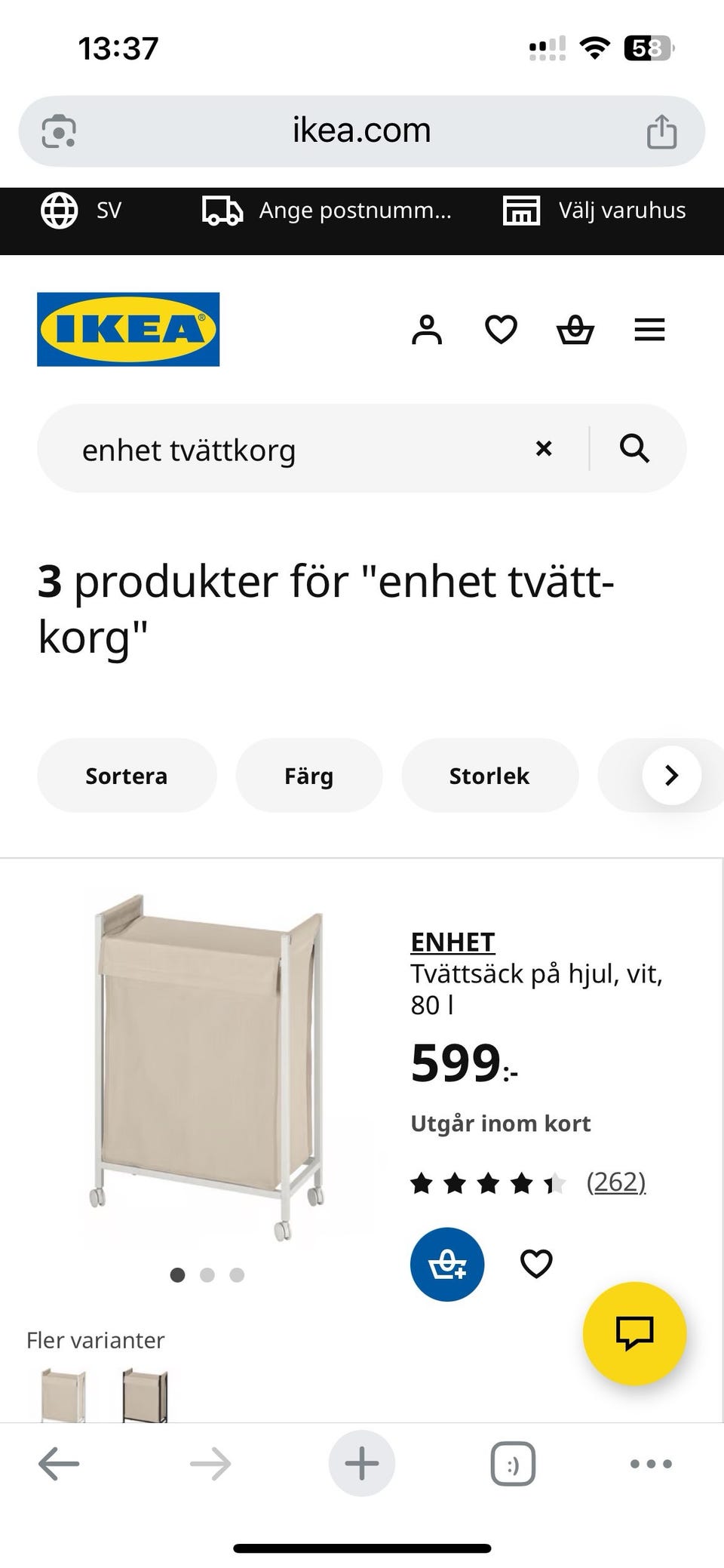The image size is (724, 1568).
Task: Favorite the ENHET product with heart icon
Action: pos(536,1263)
